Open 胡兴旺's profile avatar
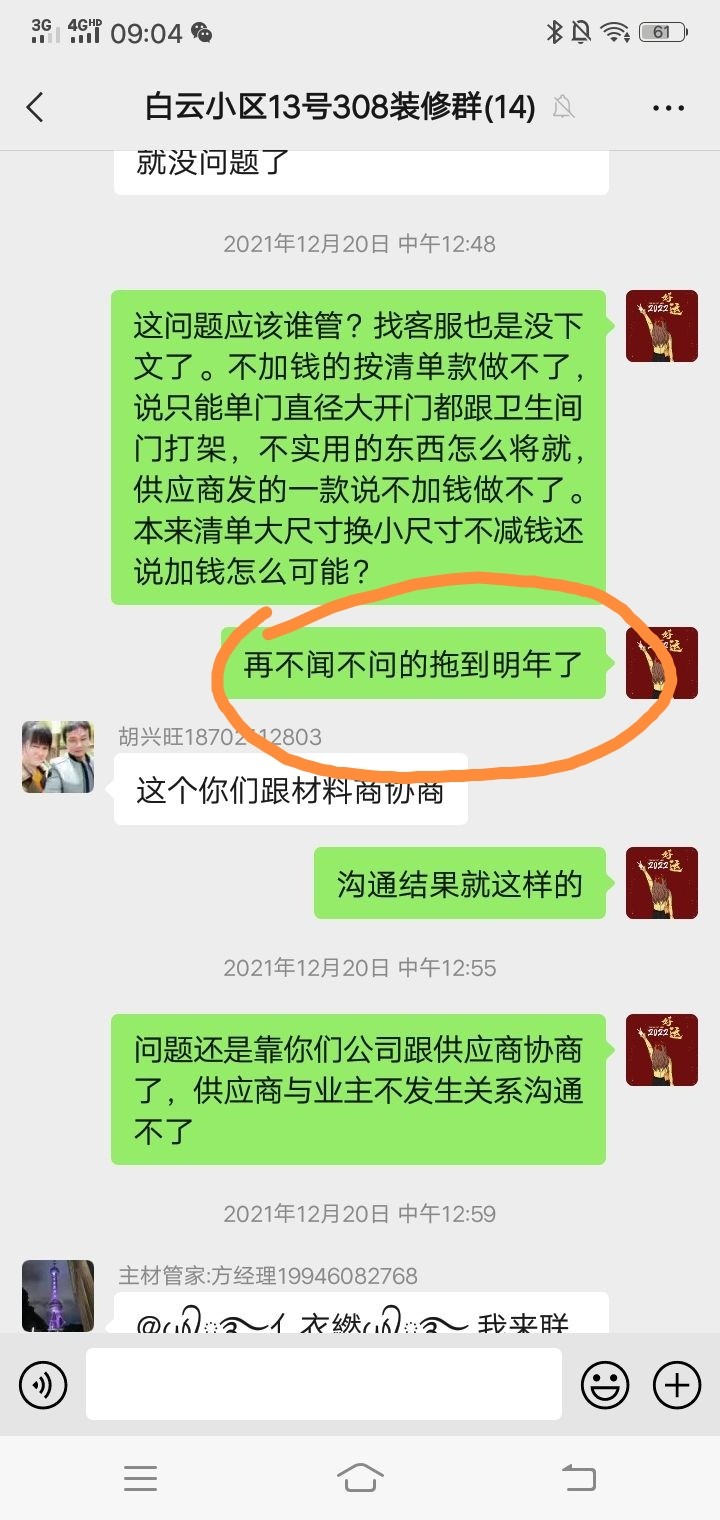Viewport: 720px width, 1520px height. [x=58, y=757]
